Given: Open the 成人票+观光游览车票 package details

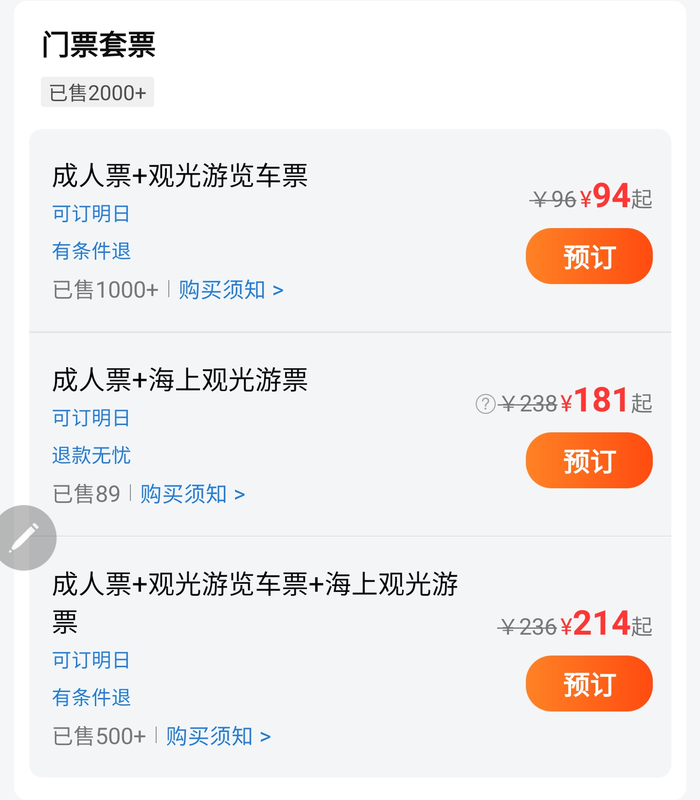Looking at the screenshot, I should click(180, 176).
